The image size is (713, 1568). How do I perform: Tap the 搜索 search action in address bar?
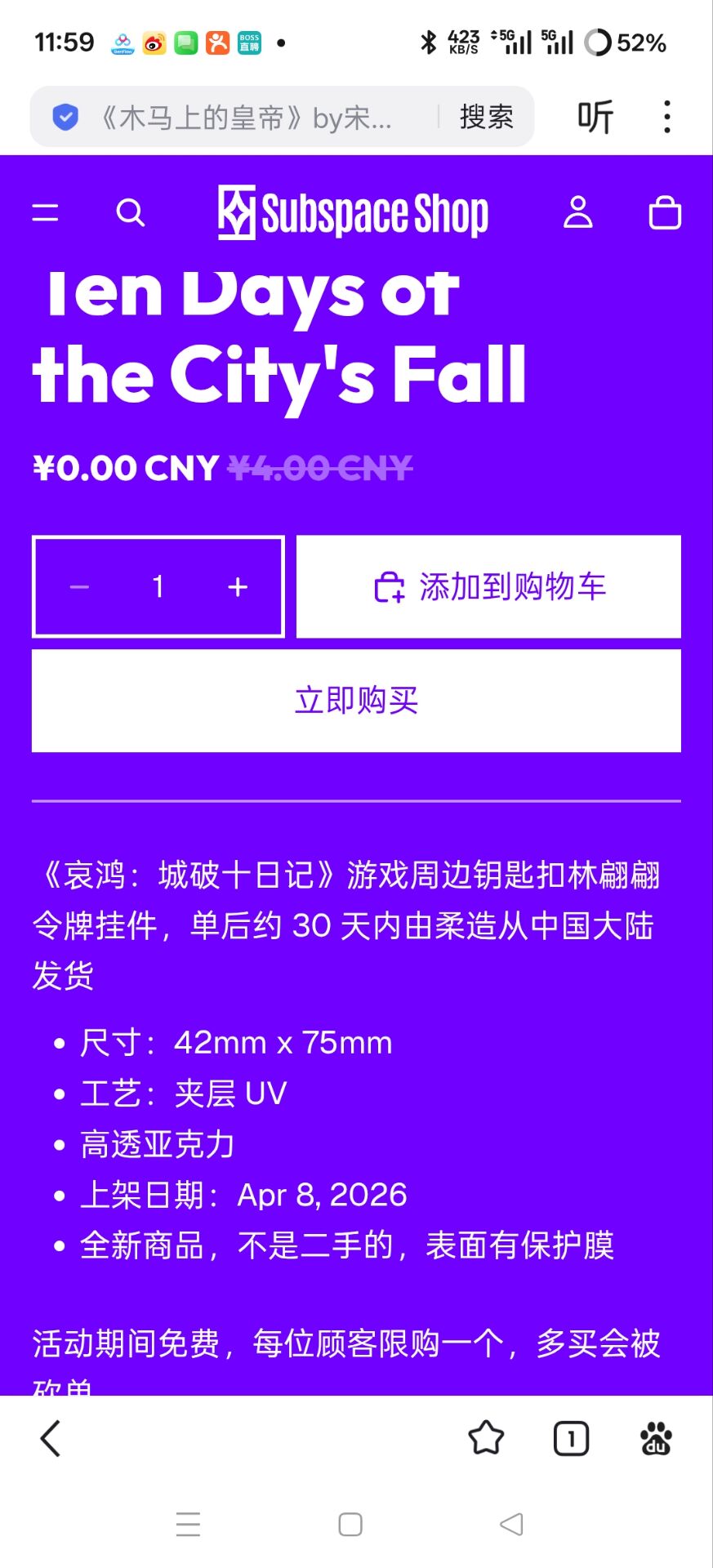tap(486, 117)
